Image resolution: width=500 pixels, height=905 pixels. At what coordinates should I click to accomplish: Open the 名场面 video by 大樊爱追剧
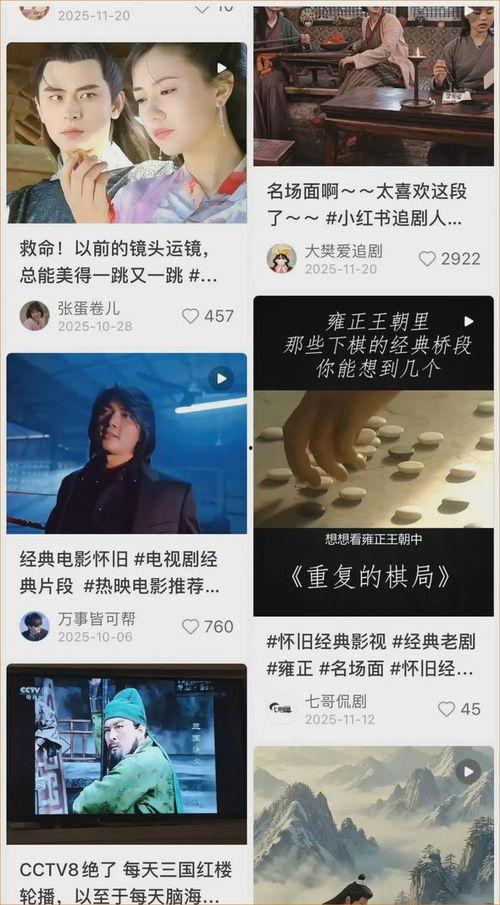(374, 86)
